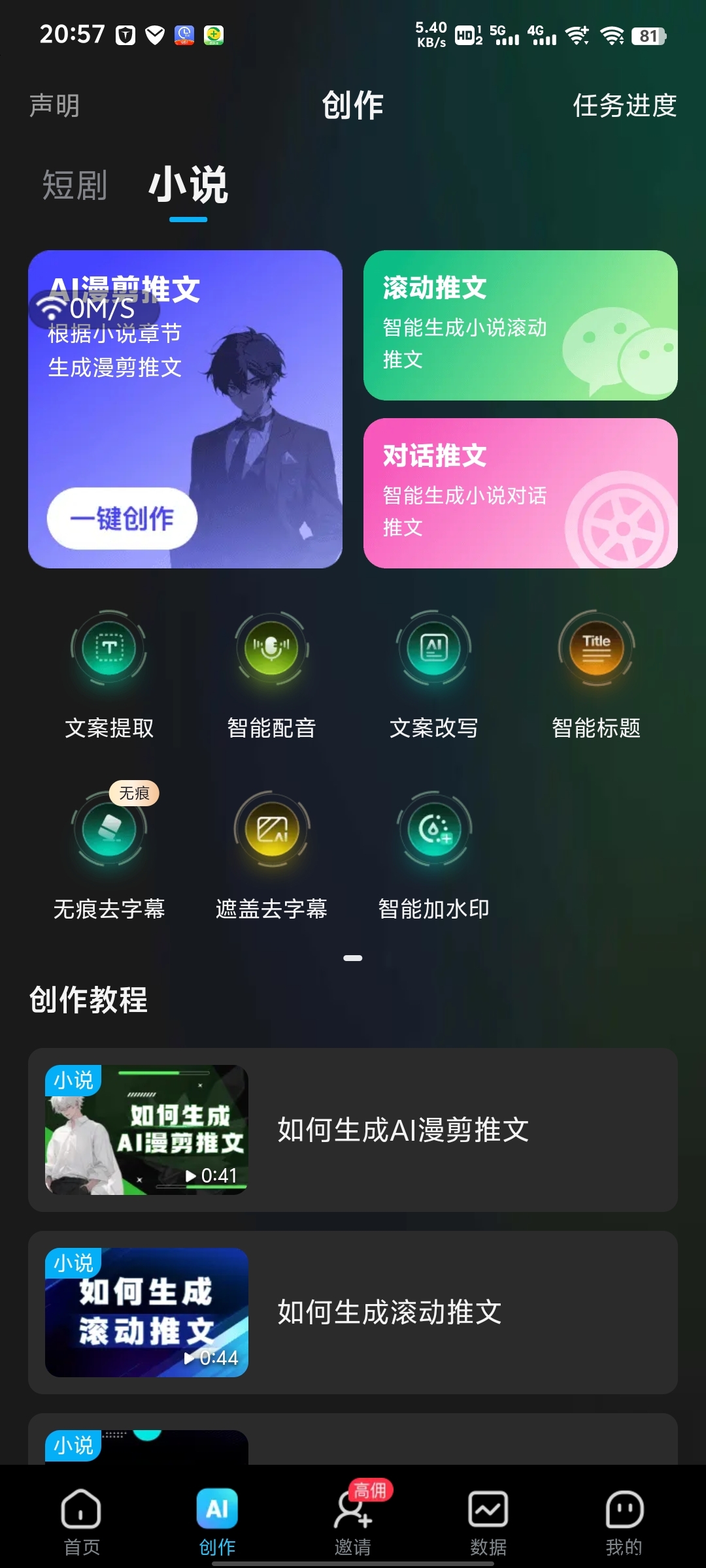
Task: Open the 声明 statement link
Action: [55, 106]
